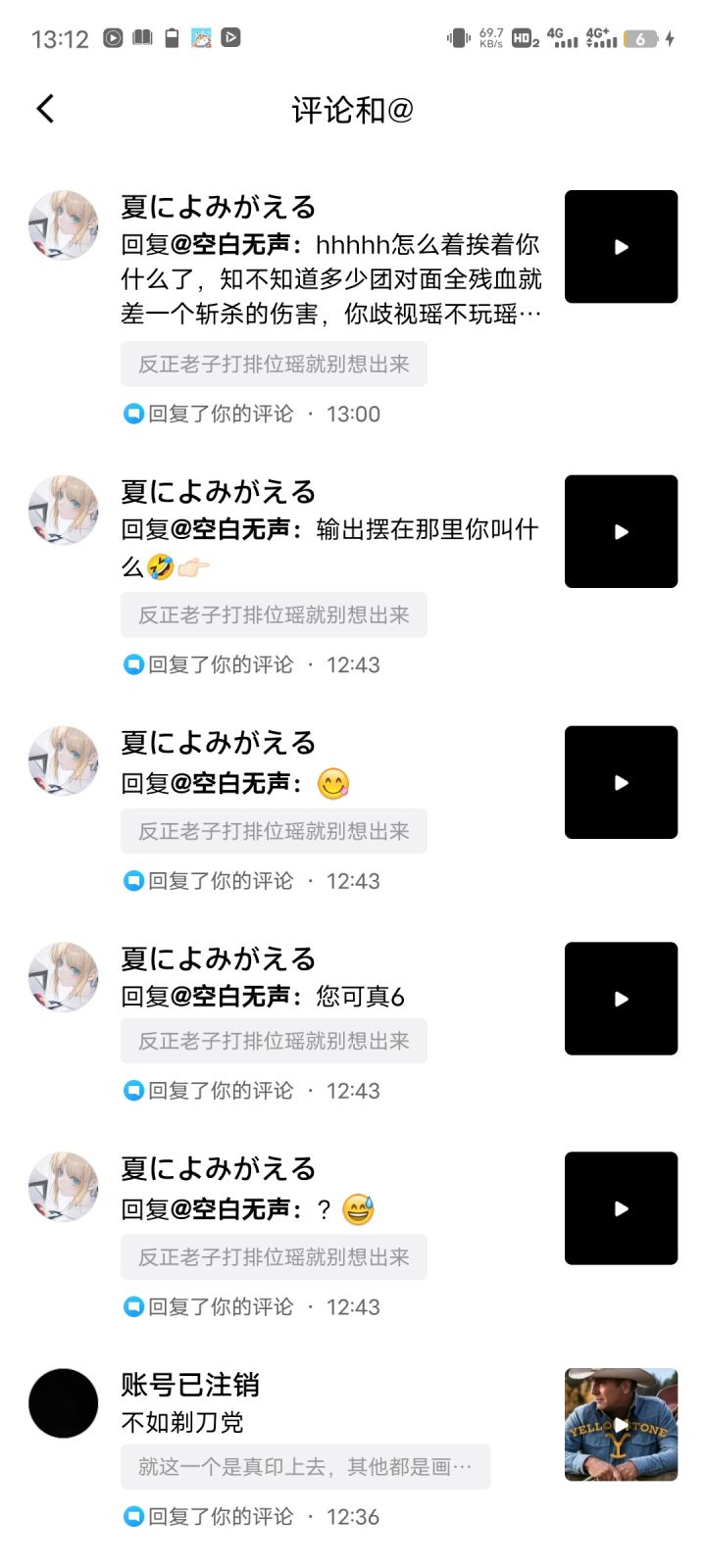Tap the blacked-out avatar of 账号已注销

click(x=63, y=1403)
